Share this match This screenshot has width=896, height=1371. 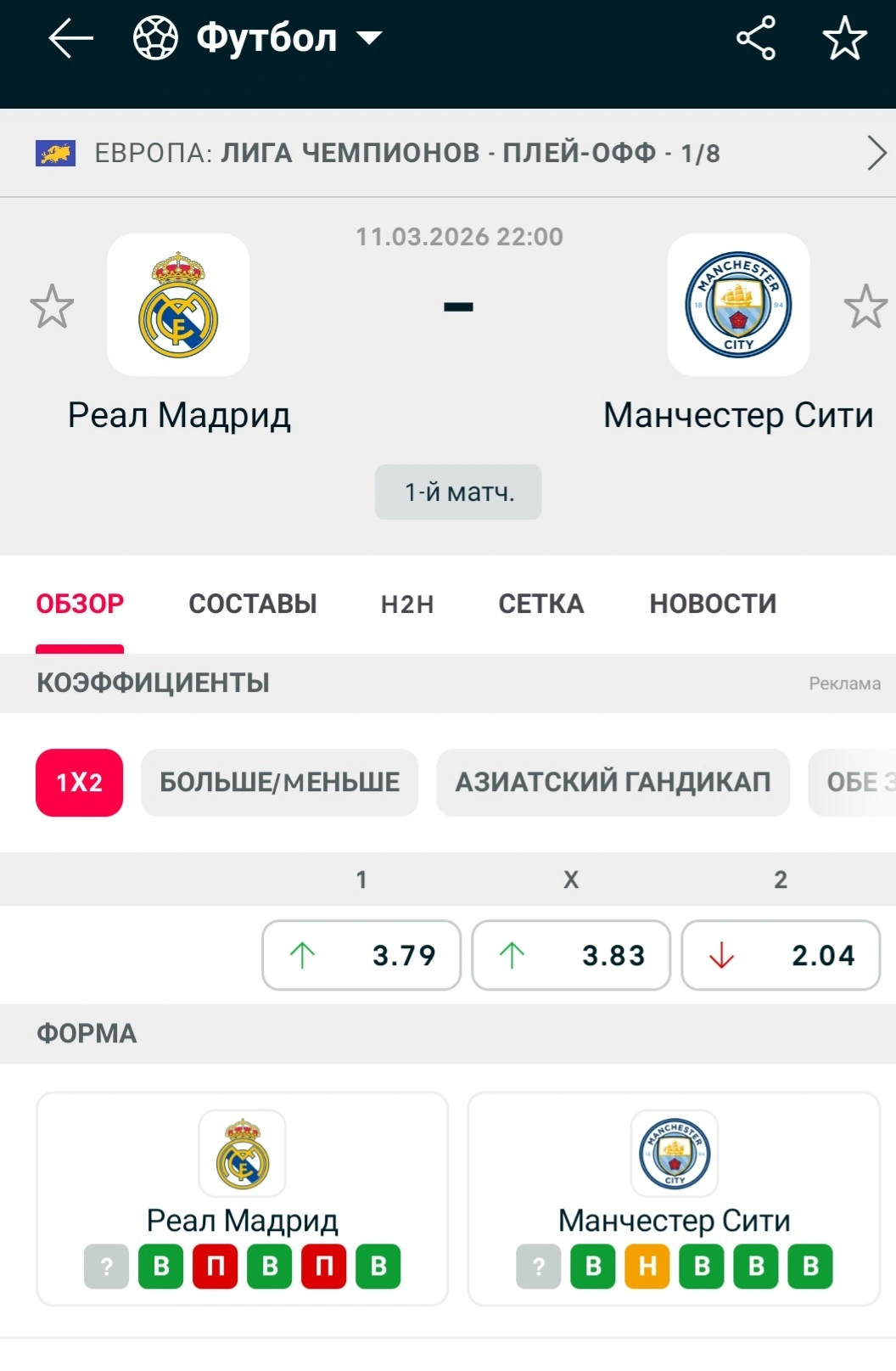(x=755, y=38)
